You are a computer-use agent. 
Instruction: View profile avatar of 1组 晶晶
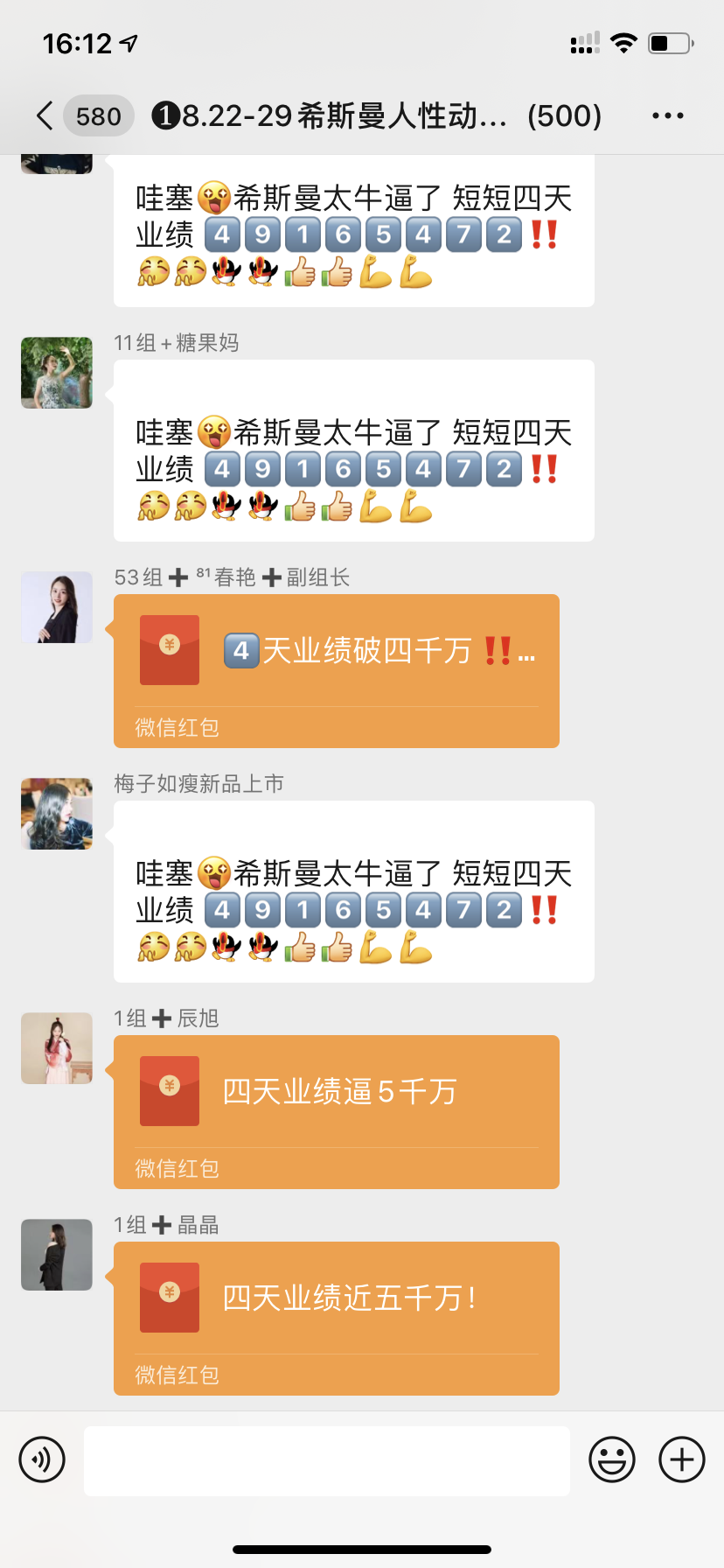click(57, 1255)
